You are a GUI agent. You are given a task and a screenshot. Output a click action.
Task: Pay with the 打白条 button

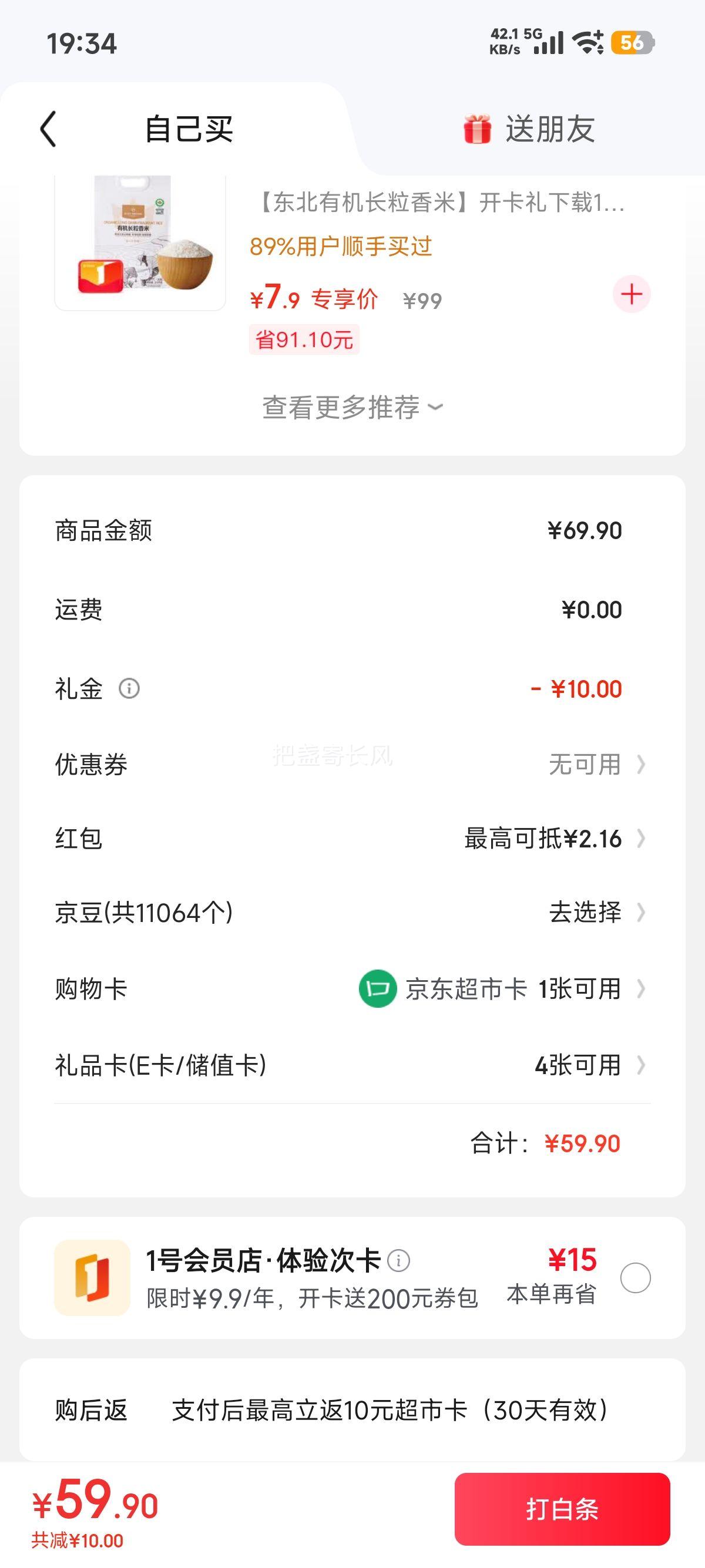562,1509
